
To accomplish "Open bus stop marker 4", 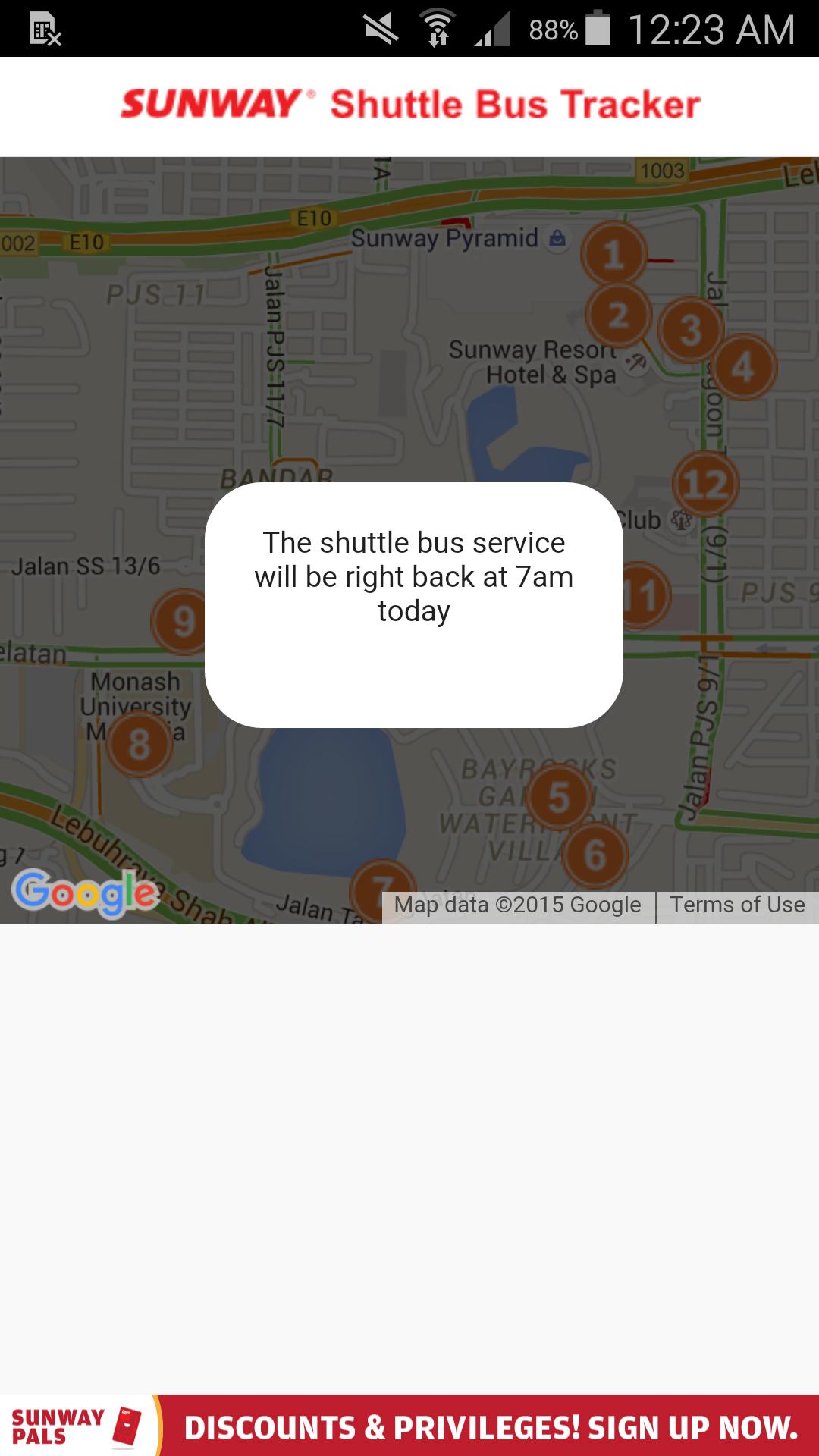I will pyautogui.click(x=743, y=367).
